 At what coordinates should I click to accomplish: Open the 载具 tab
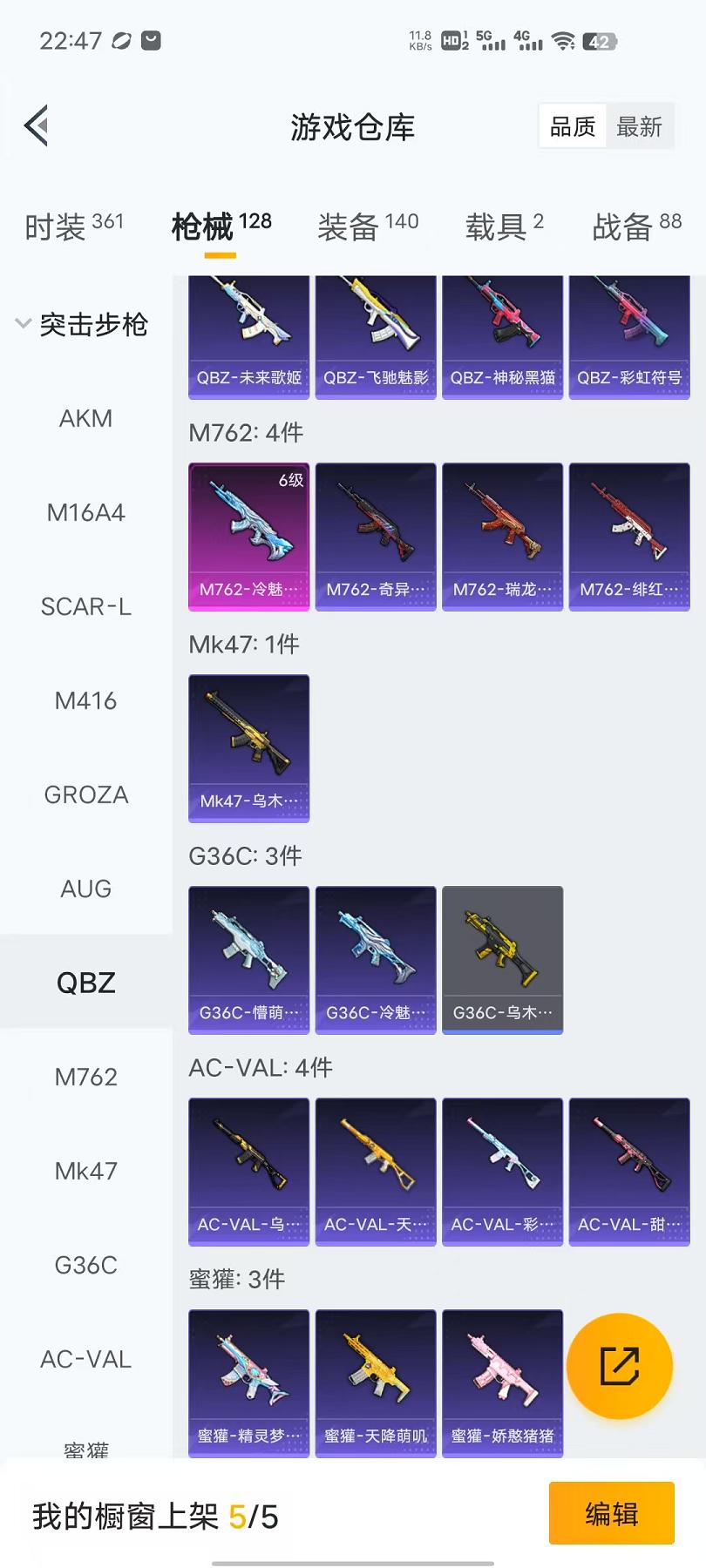(504, 226)
